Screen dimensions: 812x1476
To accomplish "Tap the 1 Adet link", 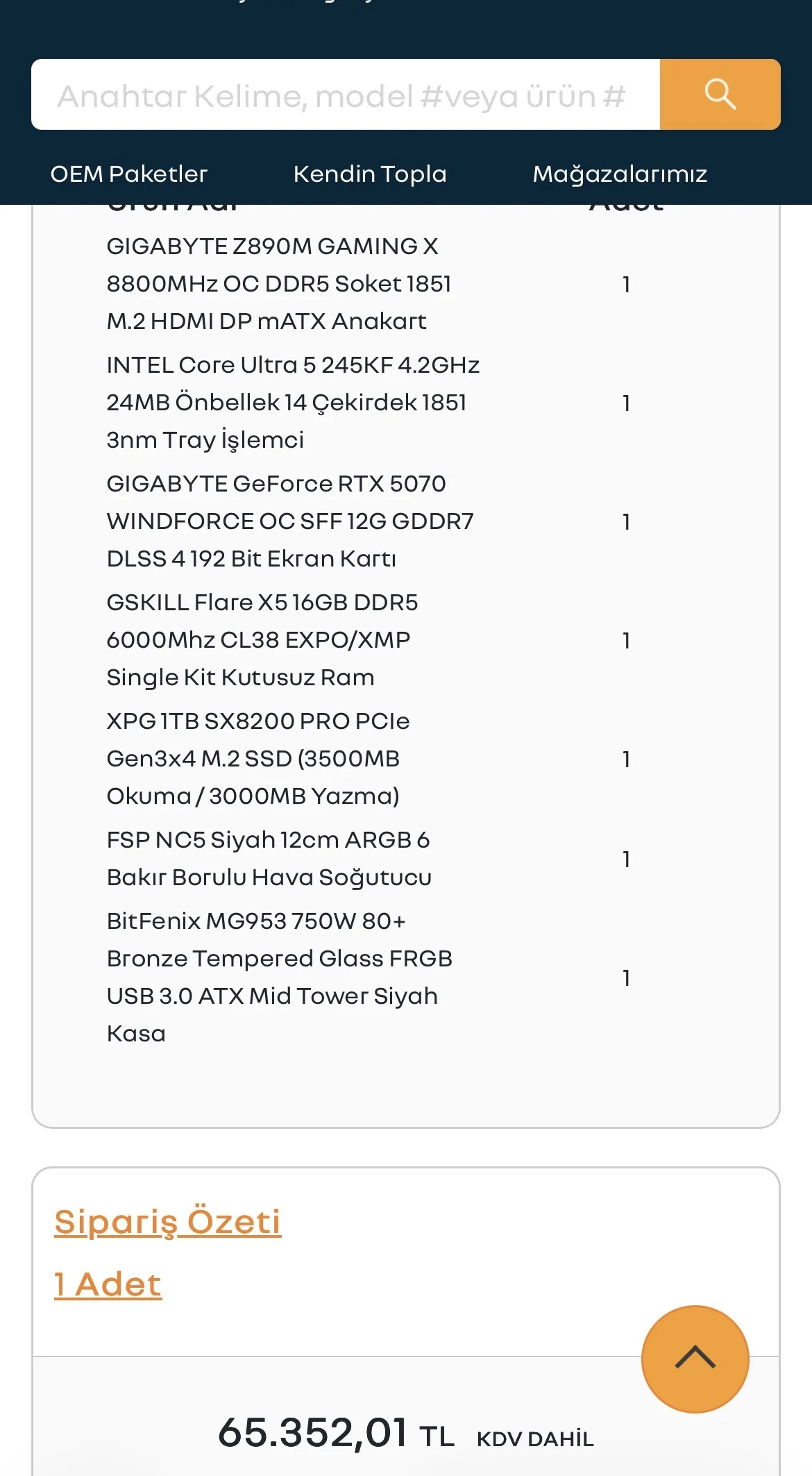I will point(108,1284).
